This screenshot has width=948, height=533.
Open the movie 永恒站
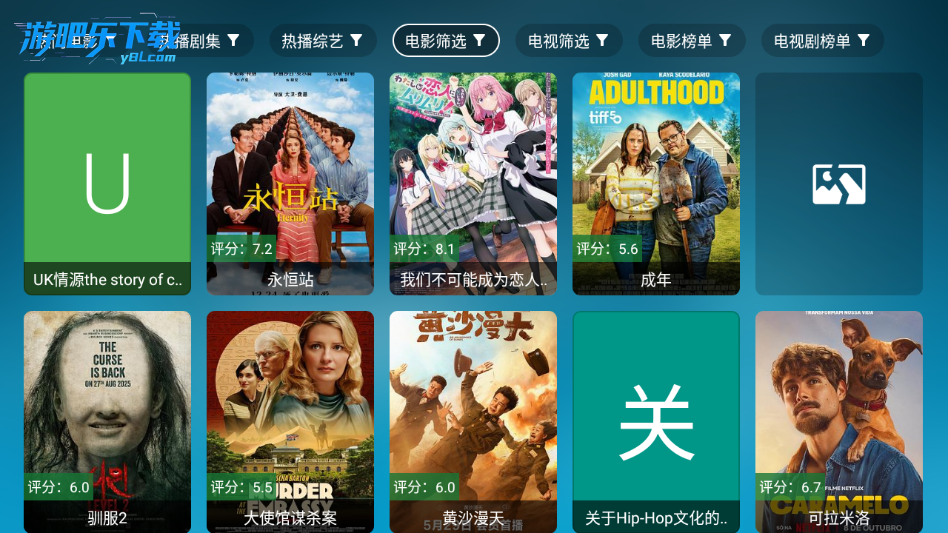[290, 184]
